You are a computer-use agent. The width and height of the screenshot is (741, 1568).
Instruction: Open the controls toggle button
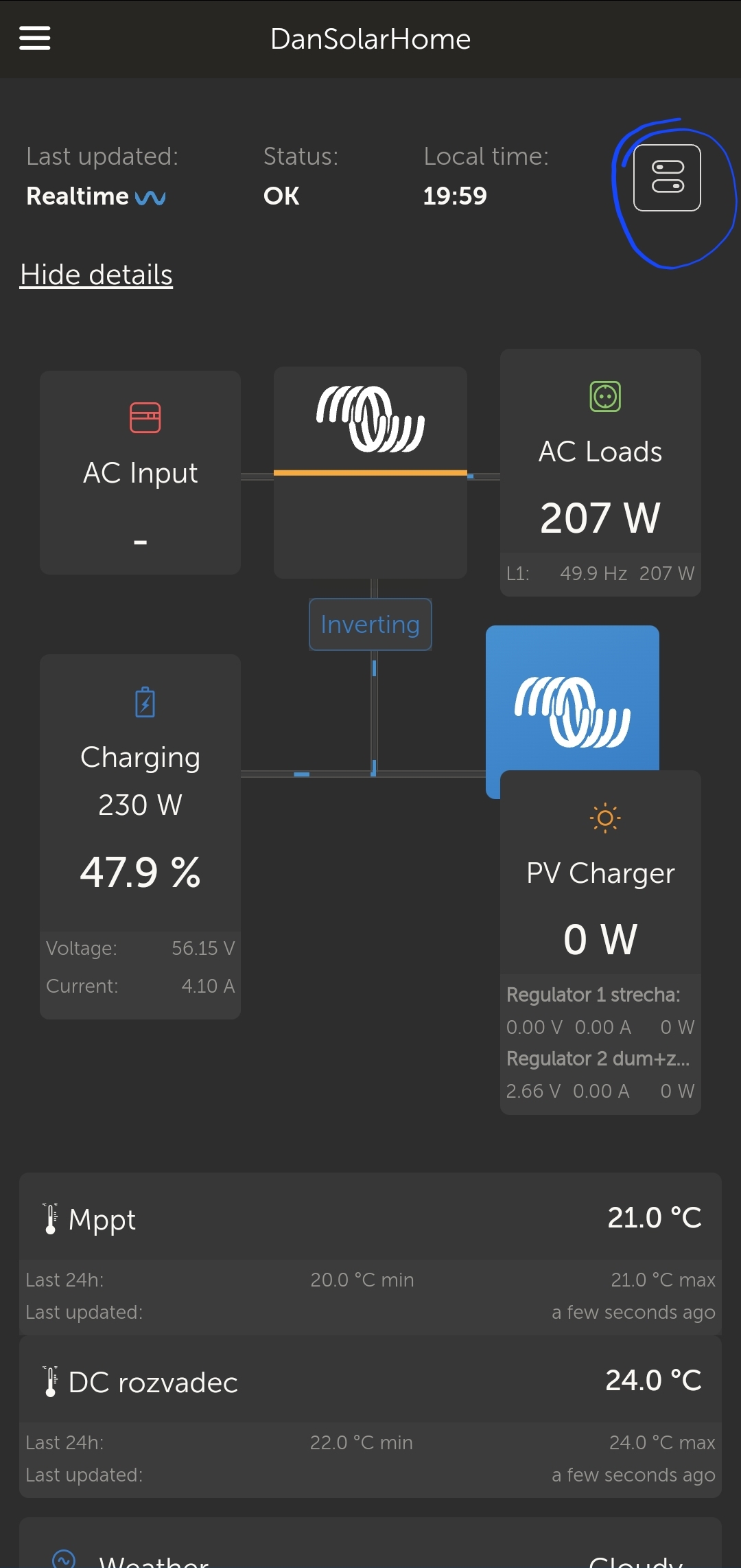point(667,178)
